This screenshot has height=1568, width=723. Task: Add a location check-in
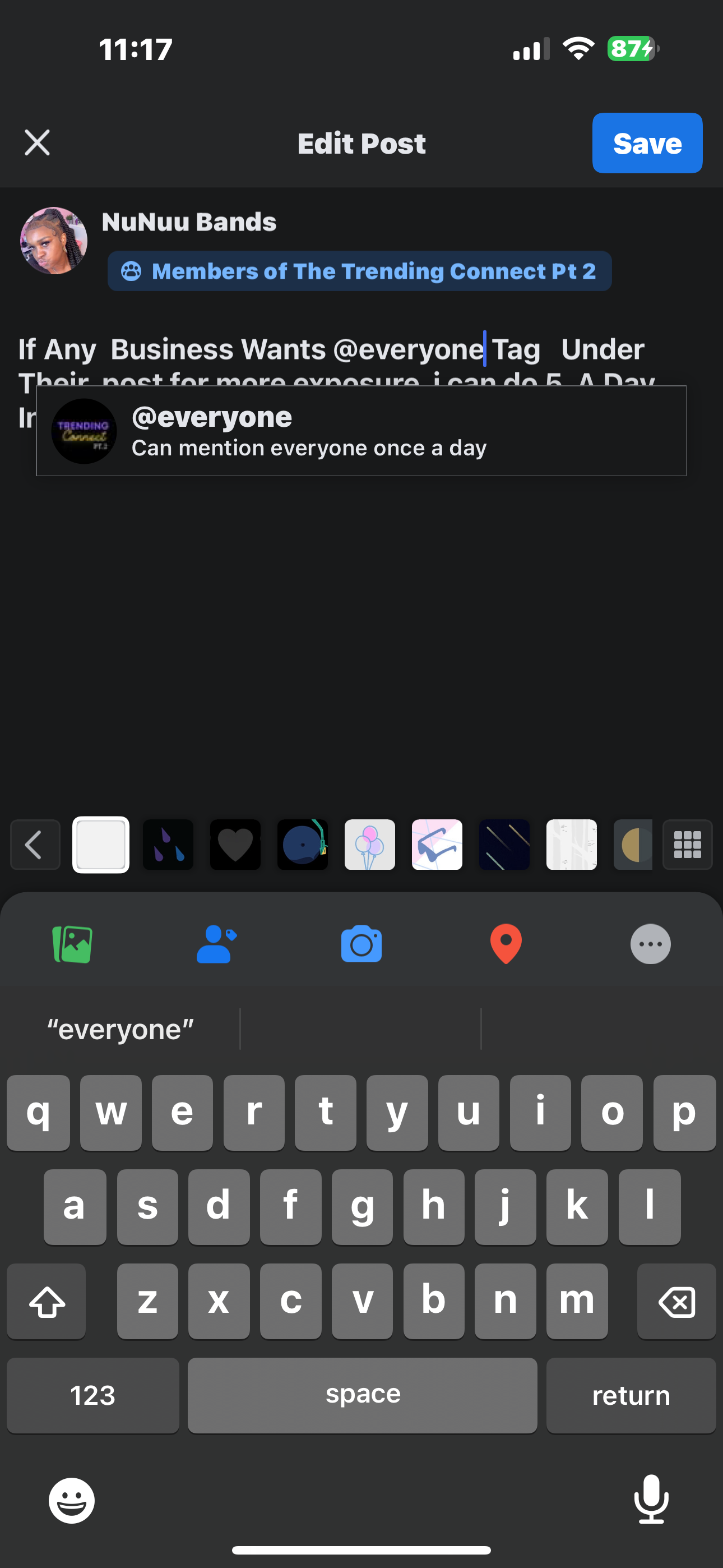(x=506, y=944)
